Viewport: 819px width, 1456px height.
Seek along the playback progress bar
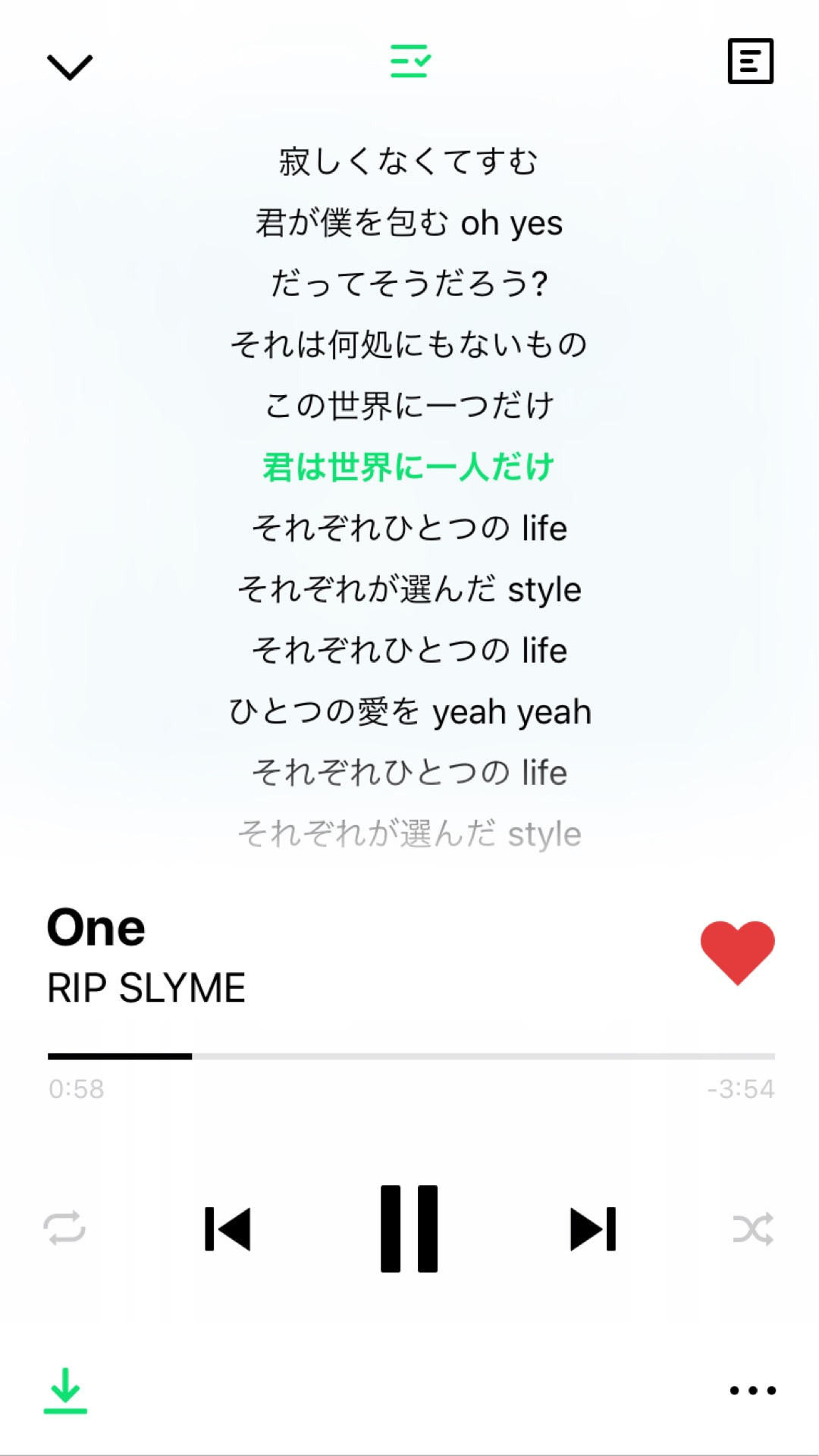click(410, 1056)
